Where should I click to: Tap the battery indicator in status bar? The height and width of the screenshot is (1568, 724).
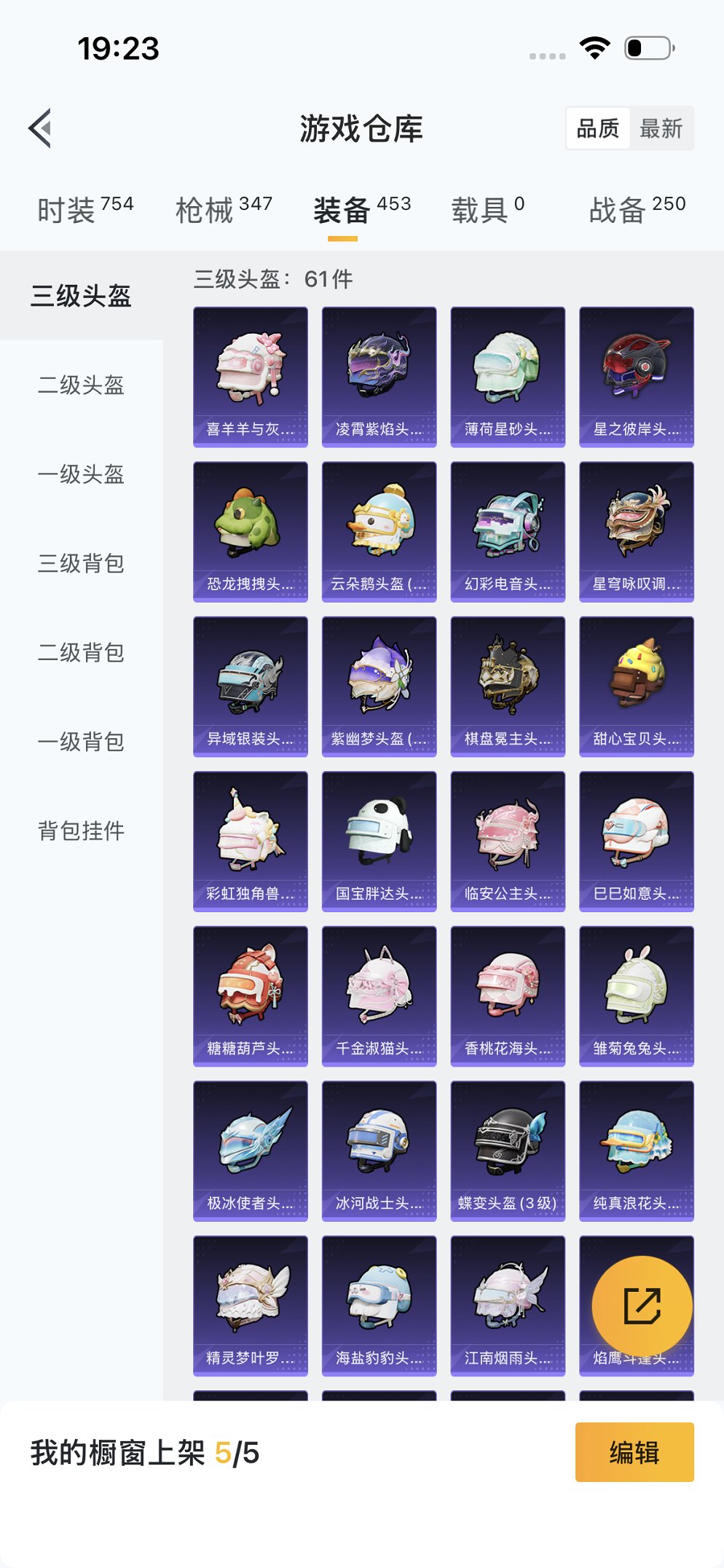648,46
